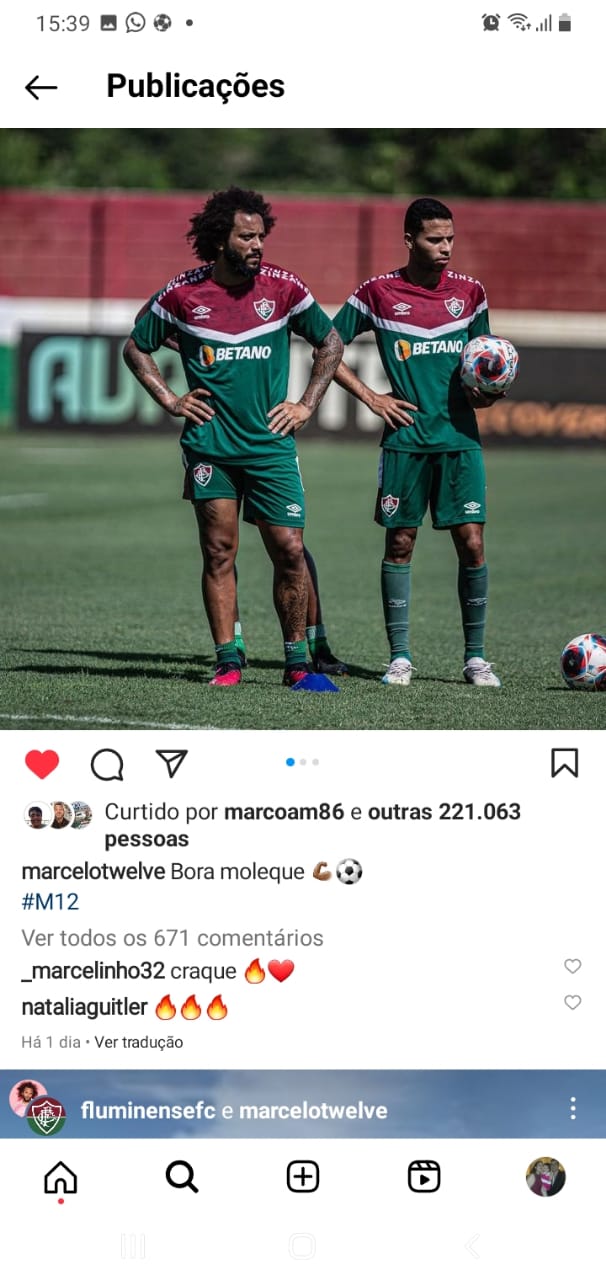Like nataliaguitler's comment
The height and width of the screenshot is (1280, 606).
pos(573,1002)
